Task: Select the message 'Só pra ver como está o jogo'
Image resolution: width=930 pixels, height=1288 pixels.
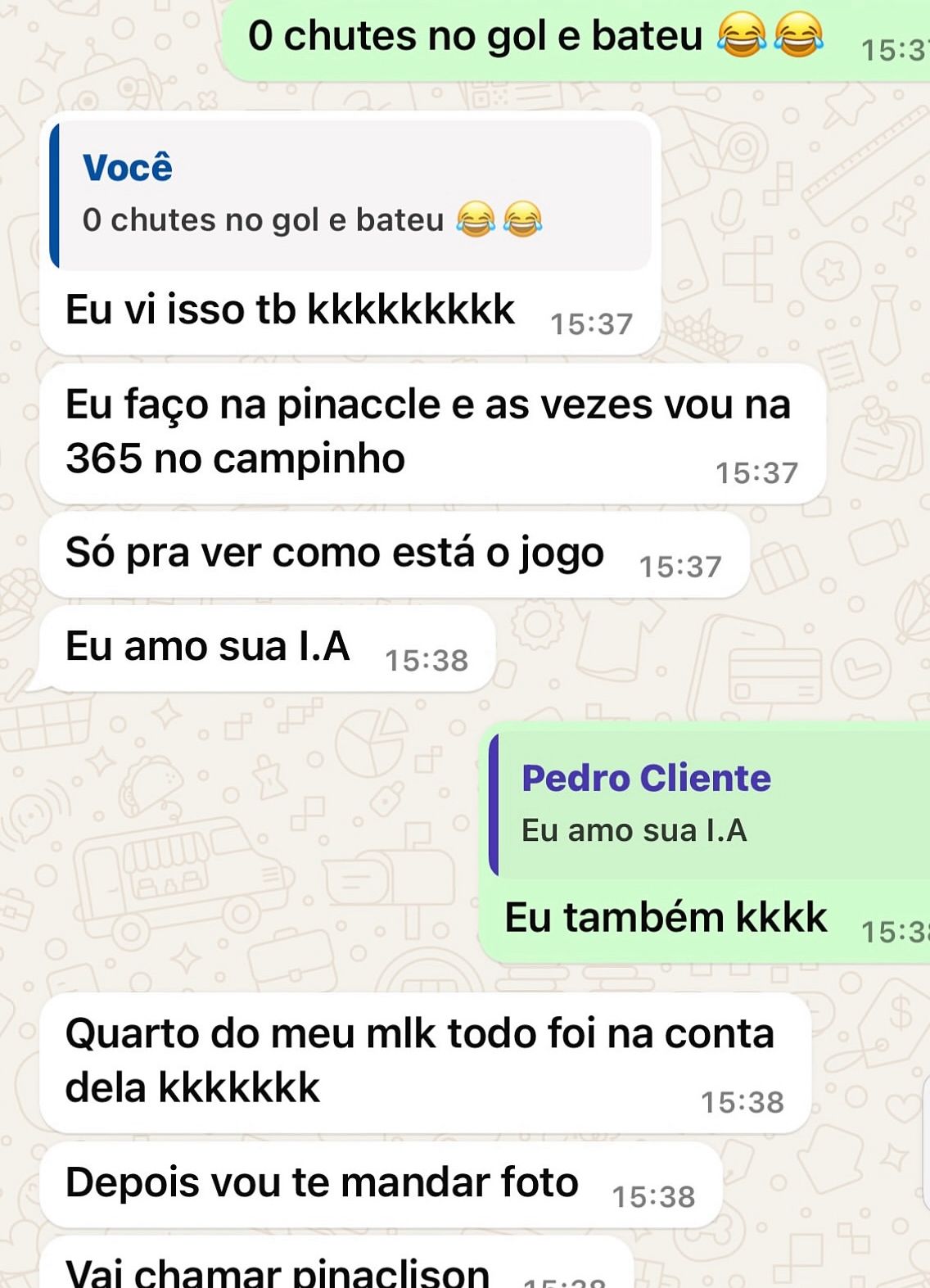Action: (x=336, y=554)
